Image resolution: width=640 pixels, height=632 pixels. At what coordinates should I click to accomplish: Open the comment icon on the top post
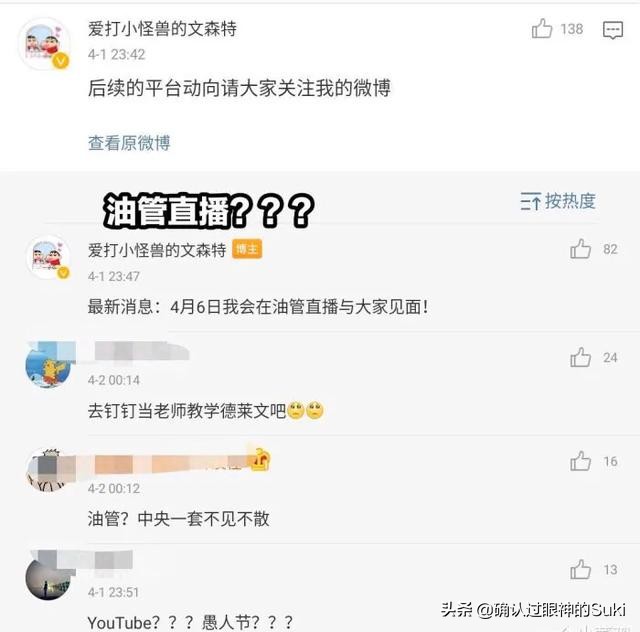pos(613,30)
